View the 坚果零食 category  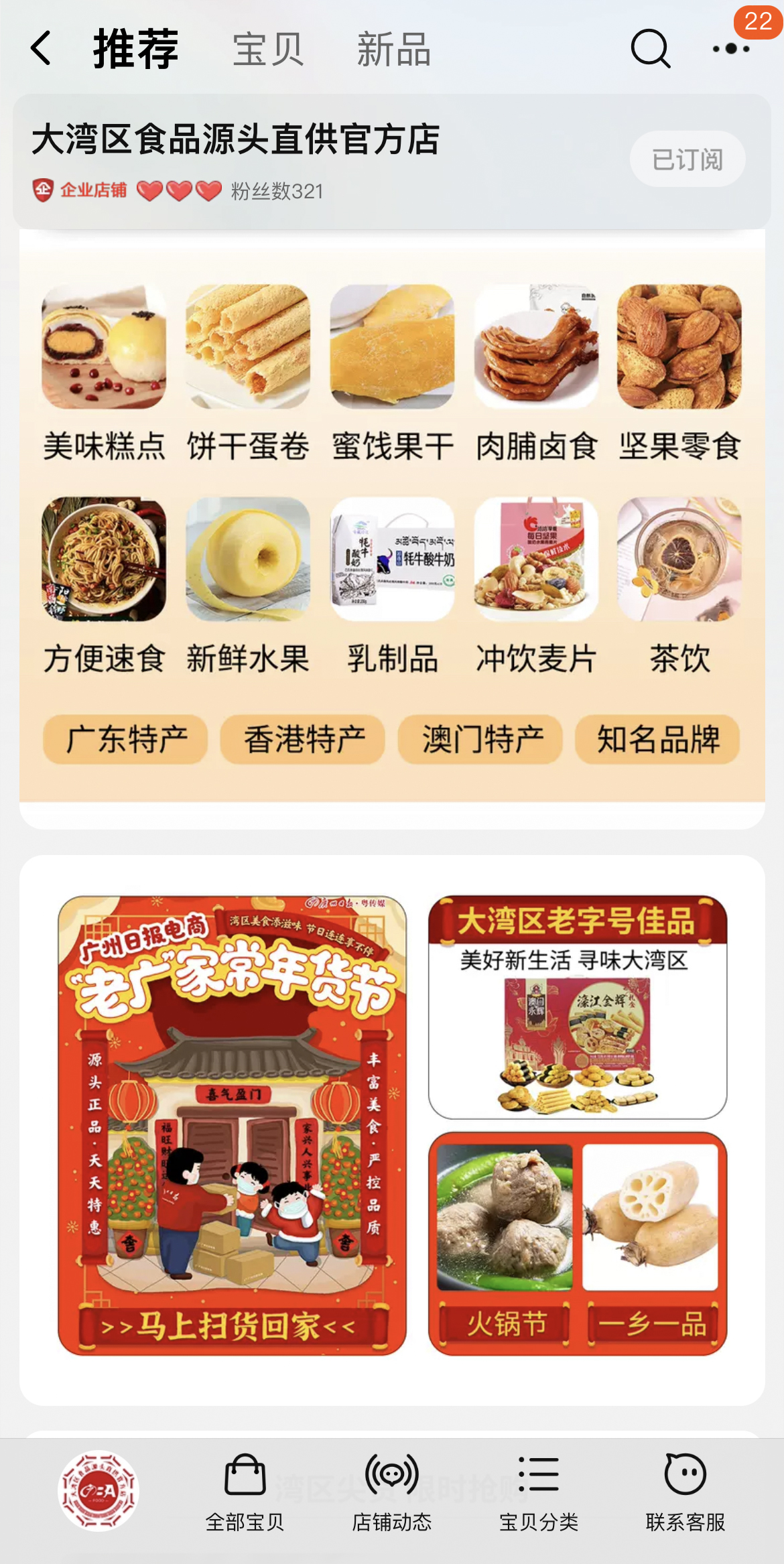tap(679, 372)
